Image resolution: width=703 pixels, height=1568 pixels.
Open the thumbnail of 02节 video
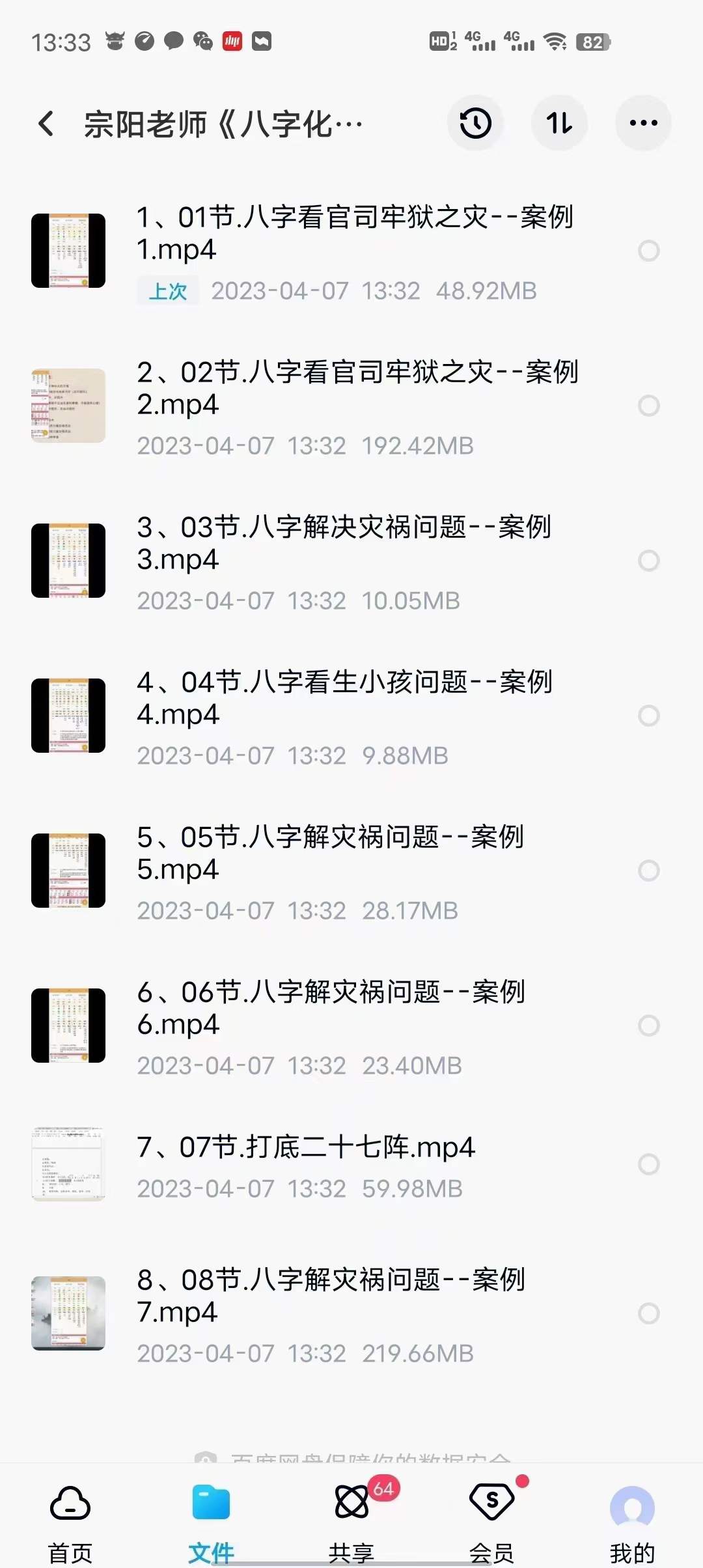[68, 405]
